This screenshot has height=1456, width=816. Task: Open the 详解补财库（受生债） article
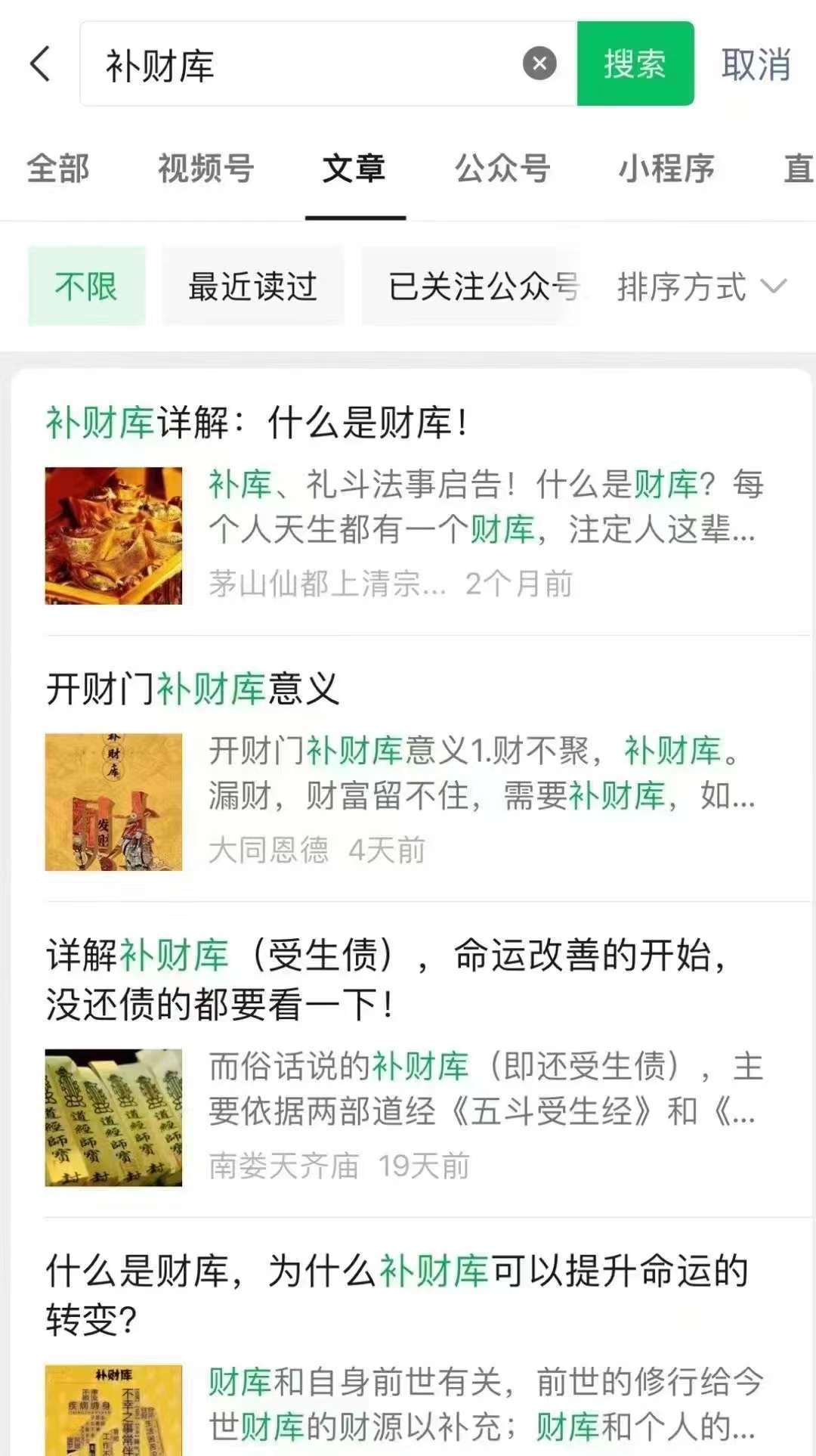385,979
